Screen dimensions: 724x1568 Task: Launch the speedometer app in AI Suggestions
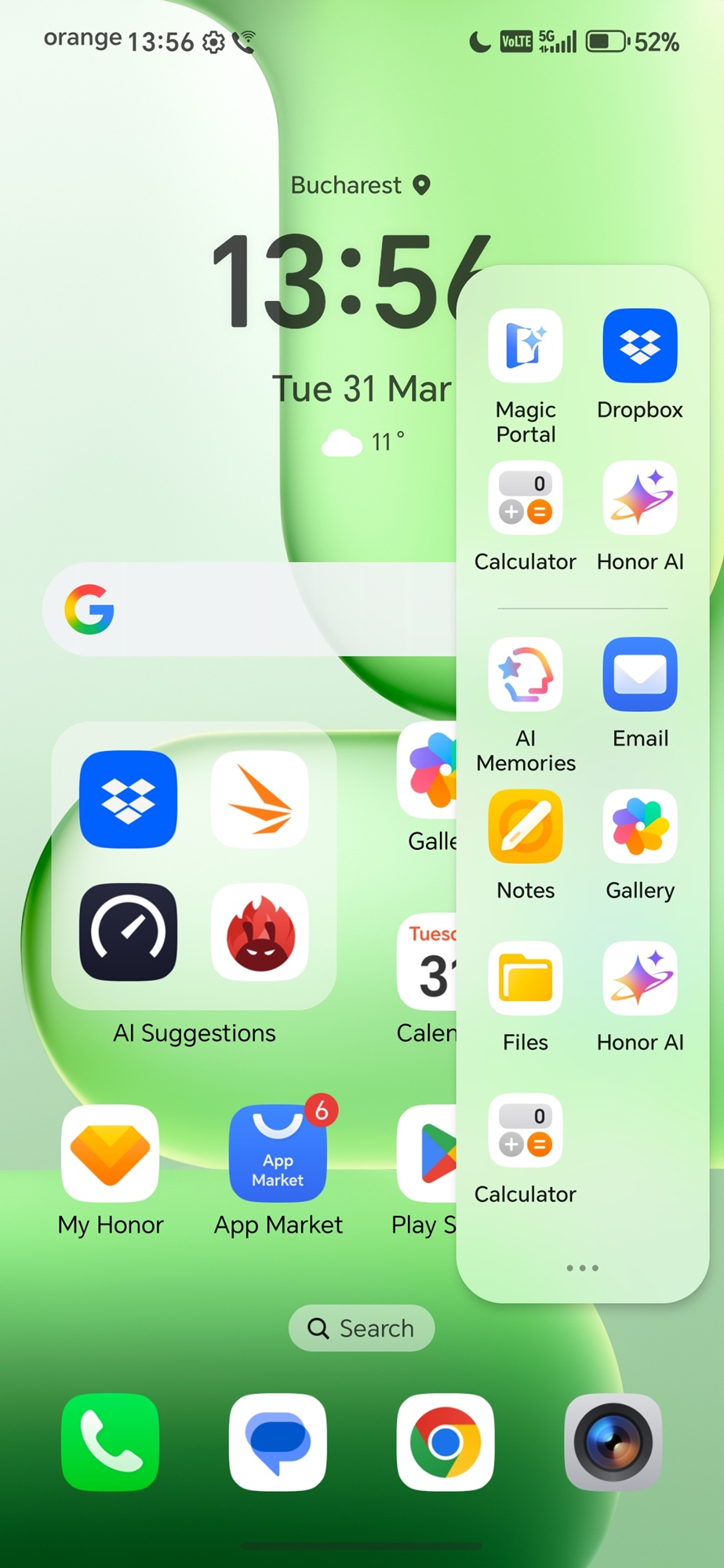click(x=128, y=932)
